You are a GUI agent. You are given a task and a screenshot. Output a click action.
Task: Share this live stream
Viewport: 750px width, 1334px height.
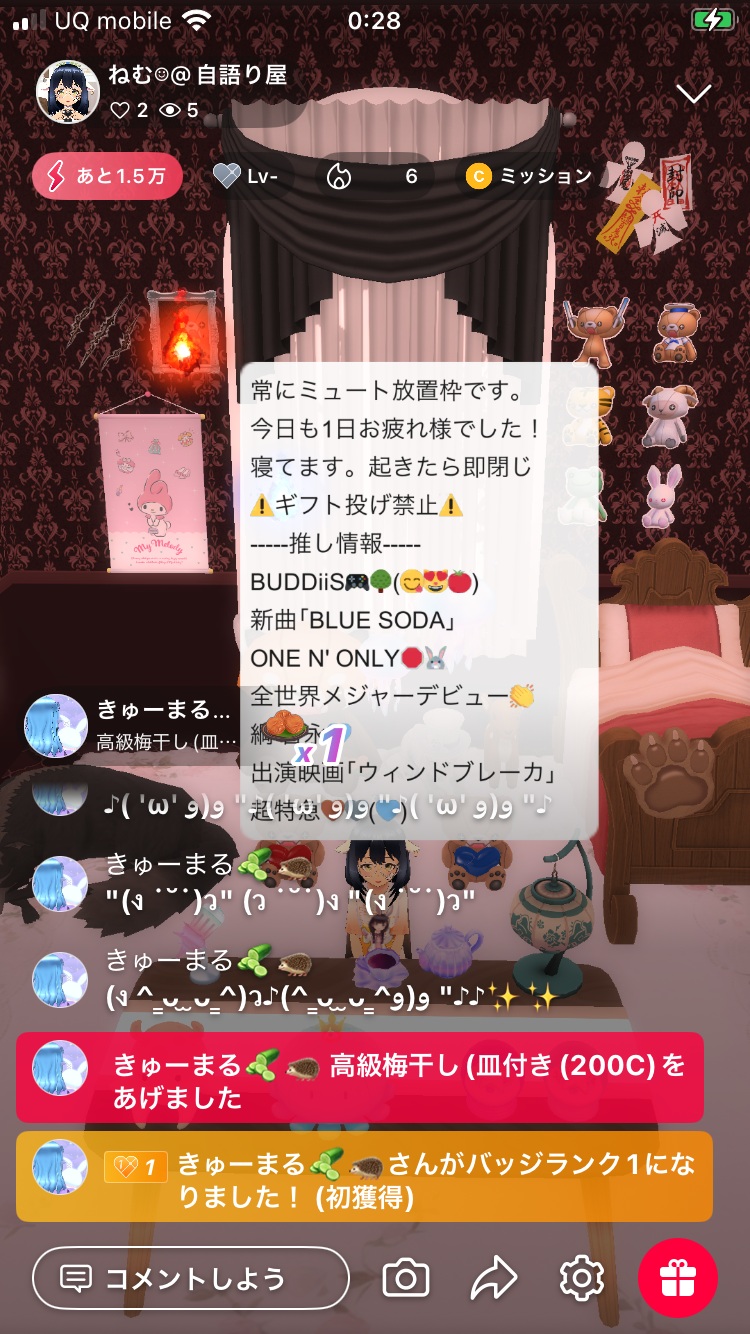tap(494, 1278)
